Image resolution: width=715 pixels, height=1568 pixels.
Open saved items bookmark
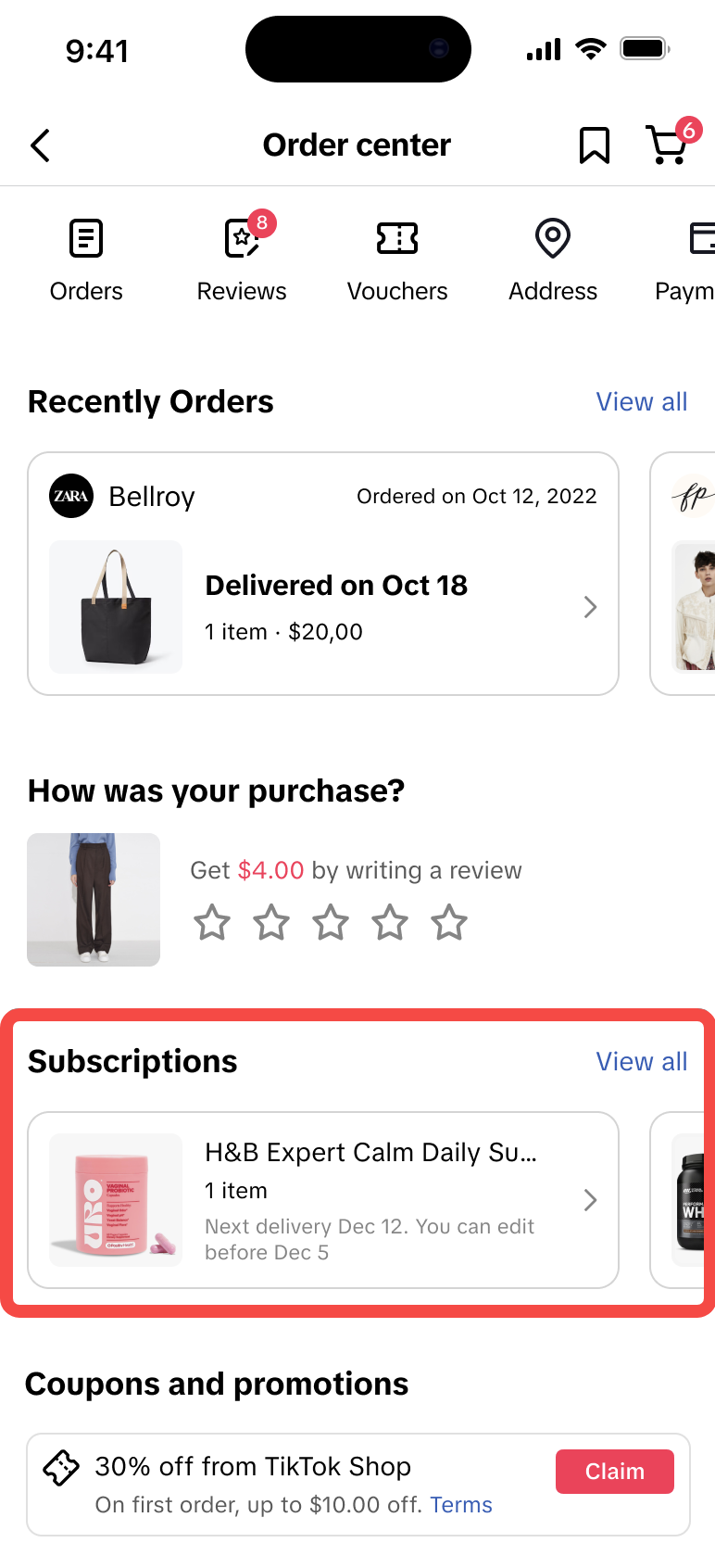[594, 145]
